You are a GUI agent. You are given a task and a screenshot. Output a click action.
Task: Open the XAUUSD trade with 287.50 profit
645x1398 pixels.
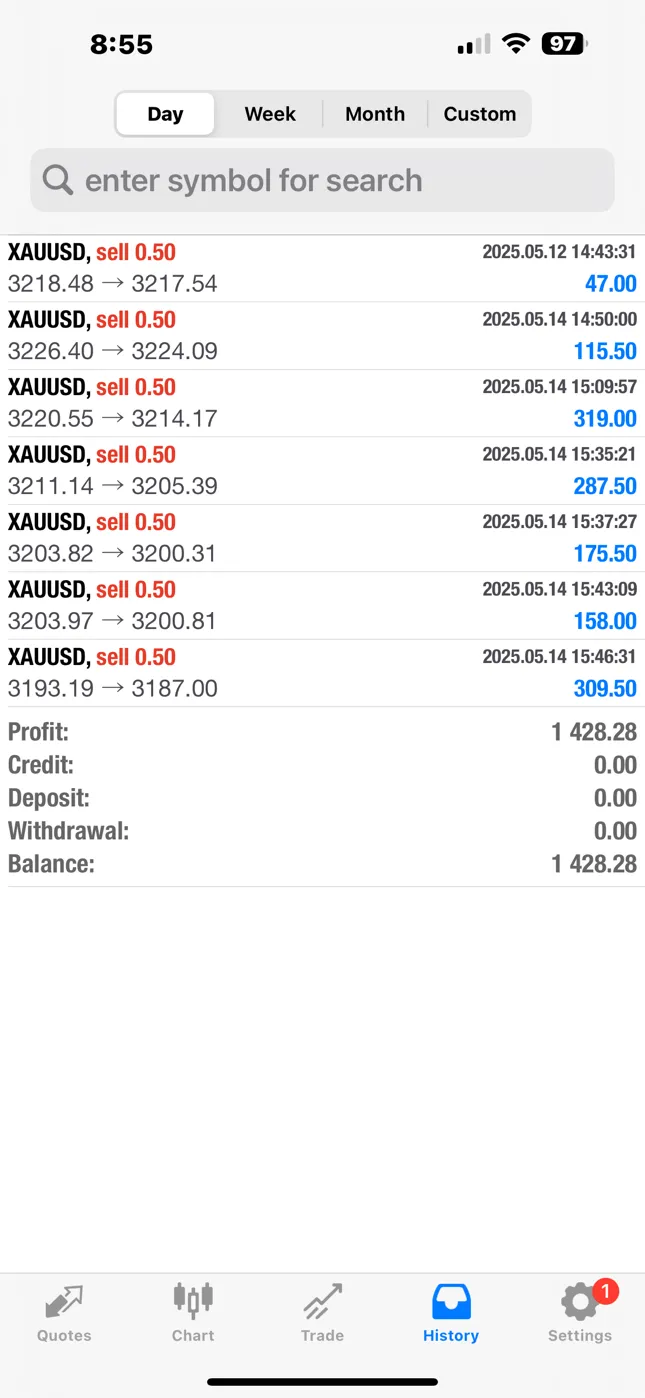click(322, 471)
